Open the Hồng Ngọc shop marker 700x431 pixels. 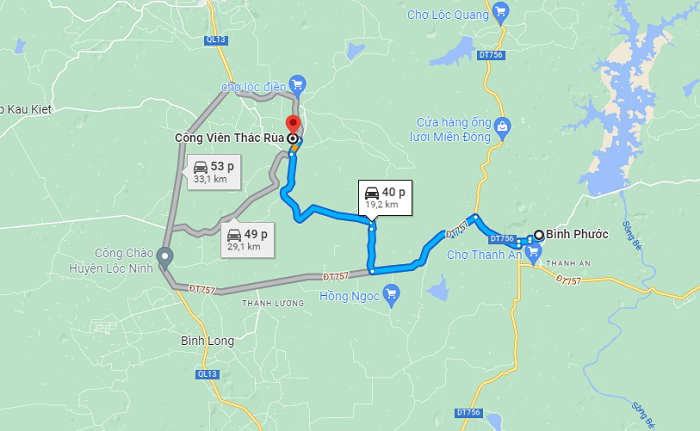tap(392, 292)
